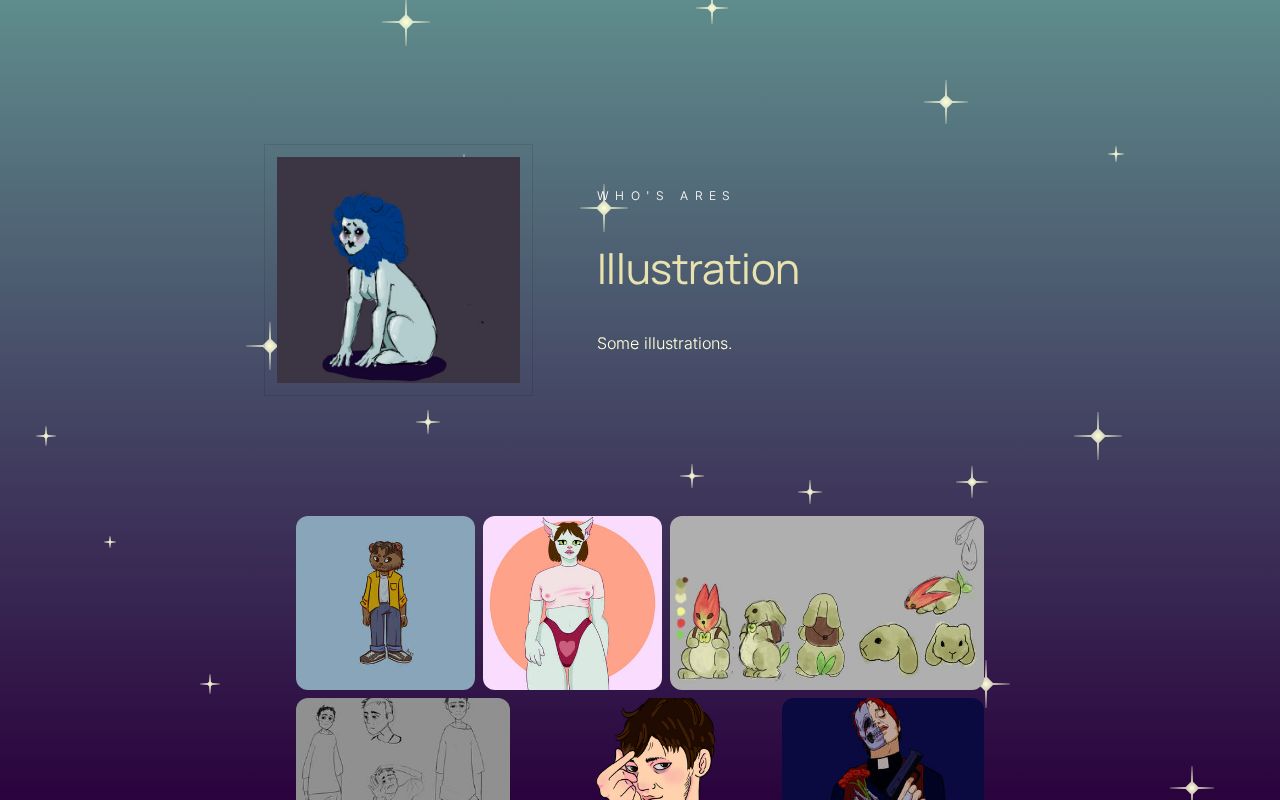1280x800 pixels.
Task: Open the bear character in yellow jacket illustration
Action: pyautogui.click(x=385, y=603)
